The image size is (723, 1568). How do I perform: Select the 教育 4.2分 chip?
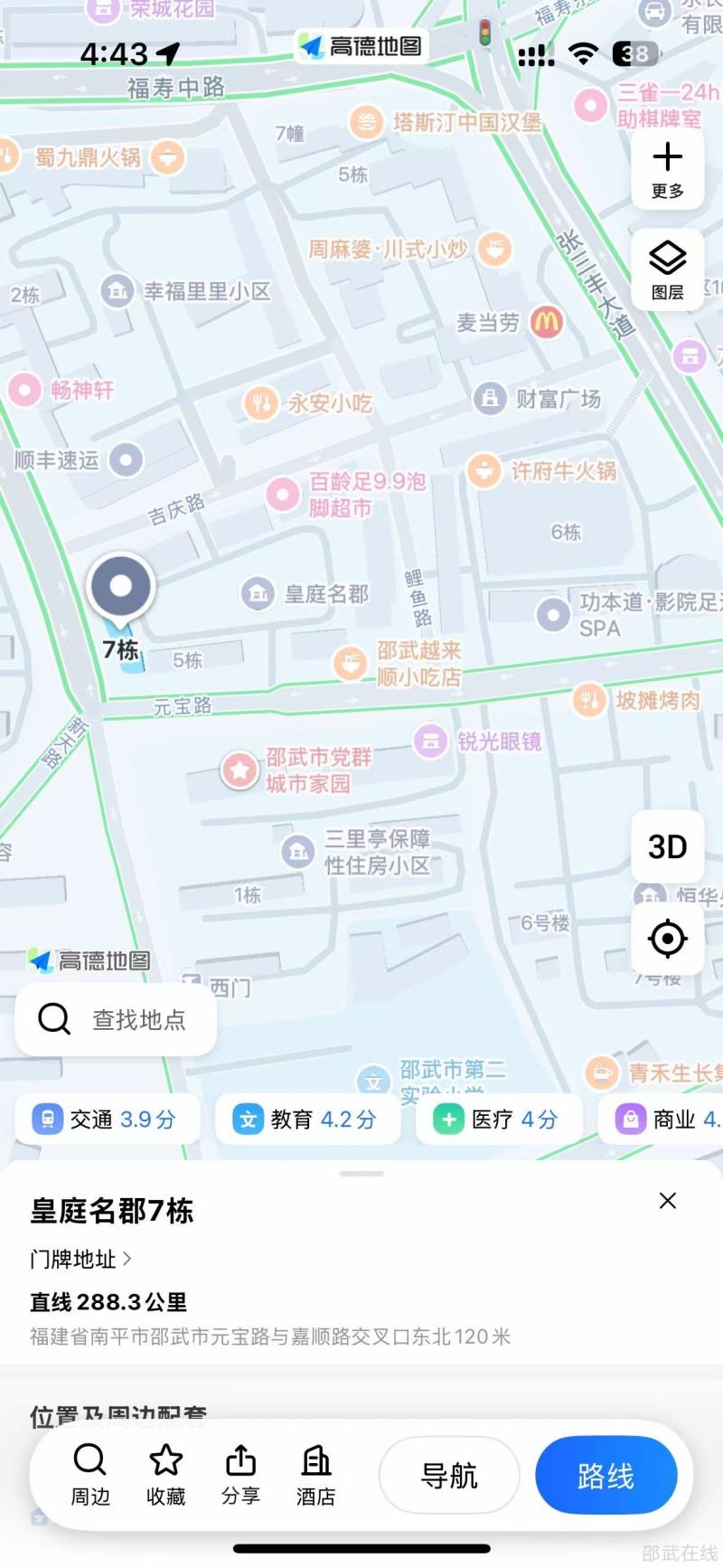307,1119
